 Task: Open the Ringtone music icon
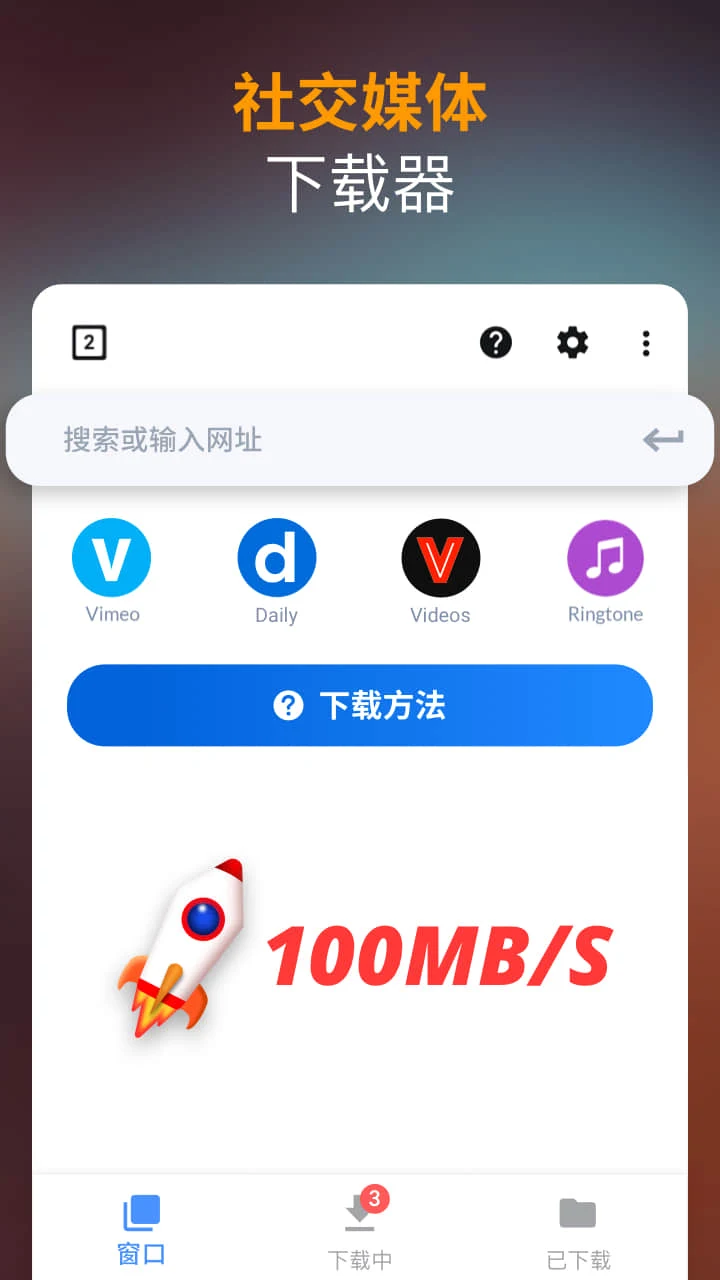tap(606, 556)
